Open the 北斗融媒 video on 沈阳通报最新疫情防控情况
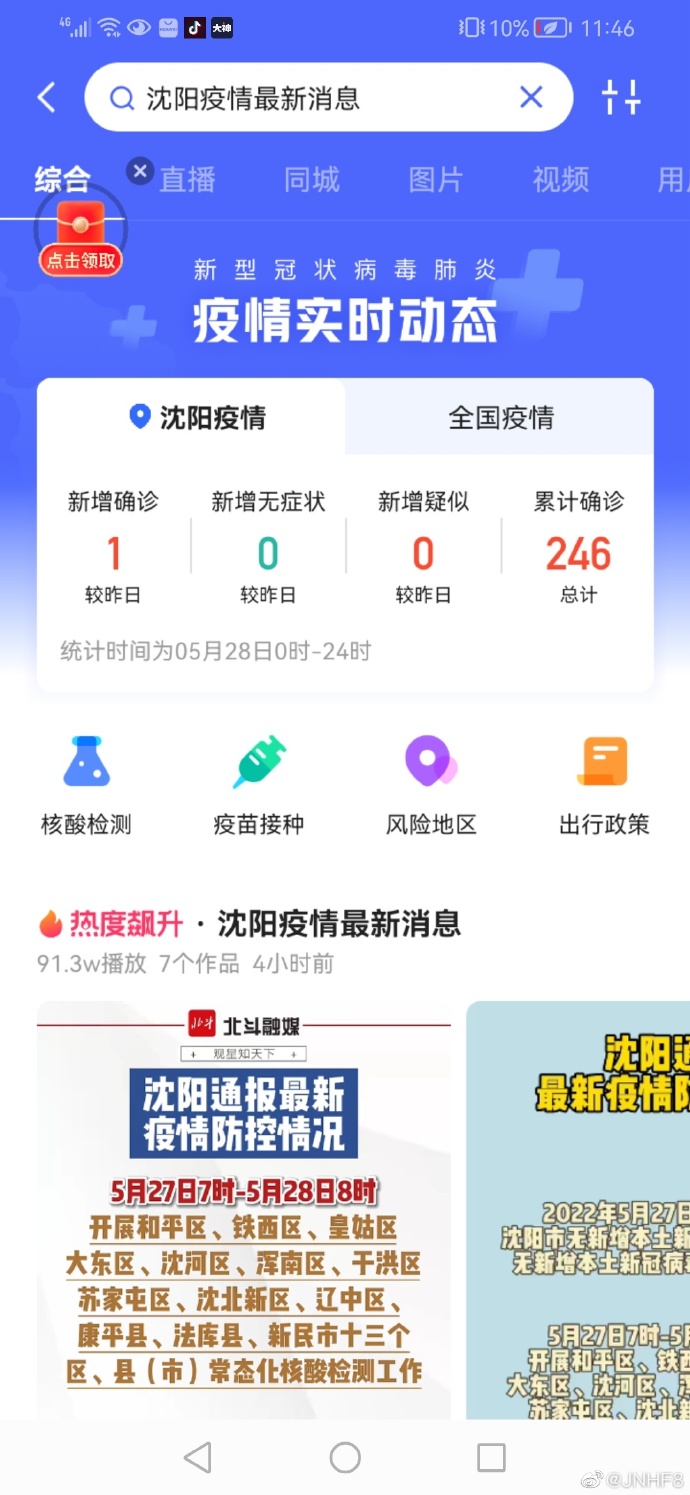The width and height of the screenshot is (690, 1495). [244, 1210]
